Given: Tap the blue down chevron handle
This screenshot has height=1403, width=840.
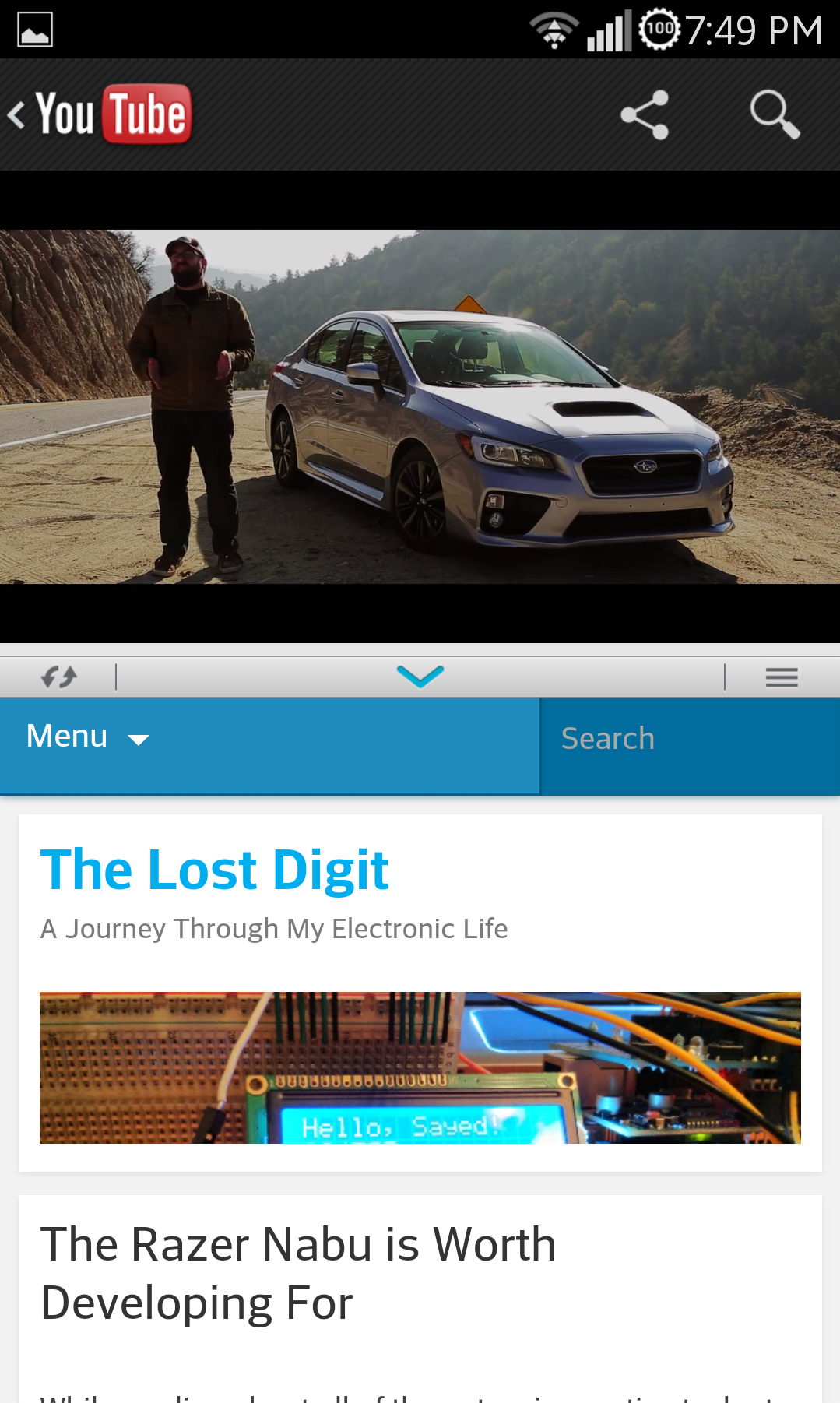Looking at the screenshot, I should 420,677.
